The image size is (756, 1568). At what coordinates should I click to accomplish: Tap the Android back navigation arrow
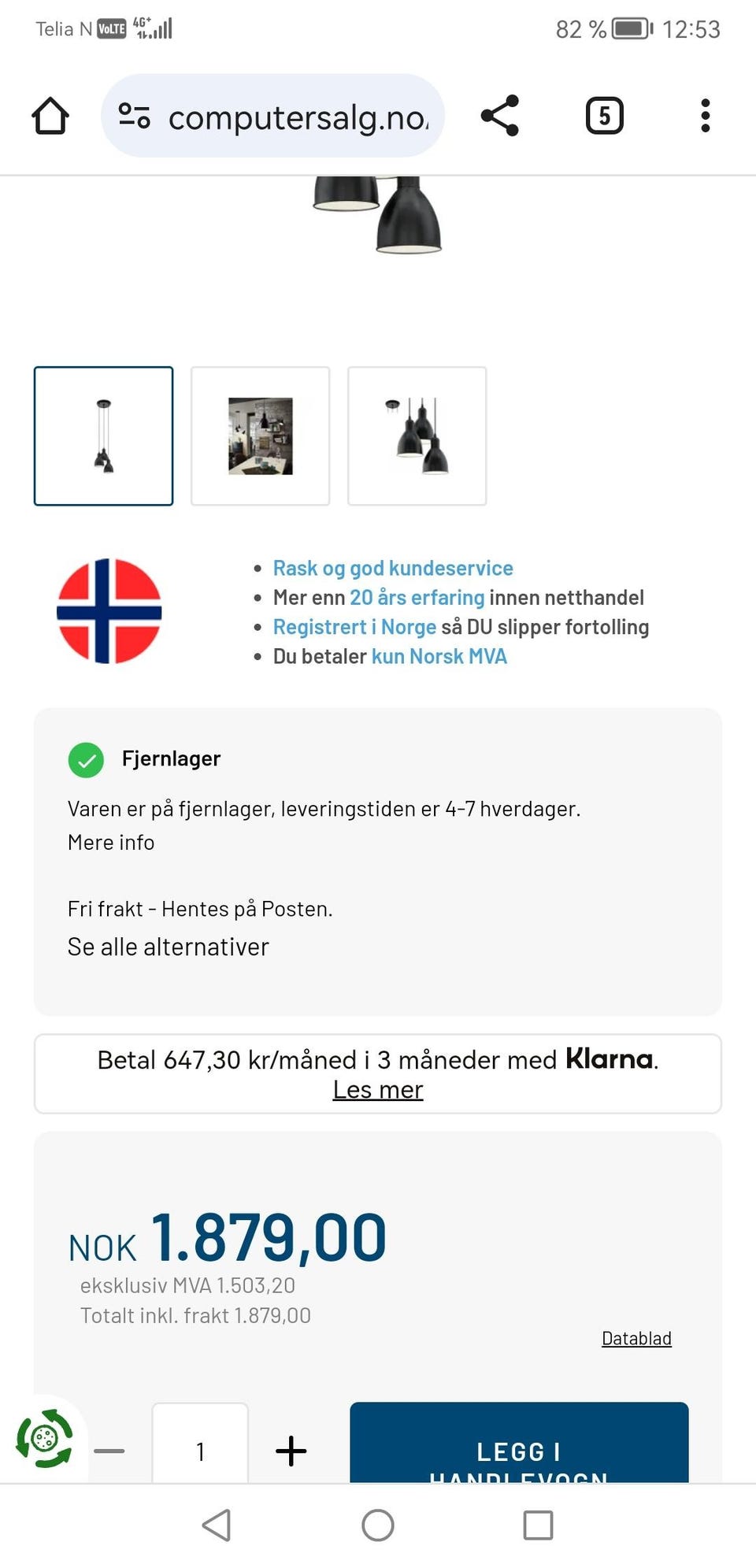(217, 1523)
